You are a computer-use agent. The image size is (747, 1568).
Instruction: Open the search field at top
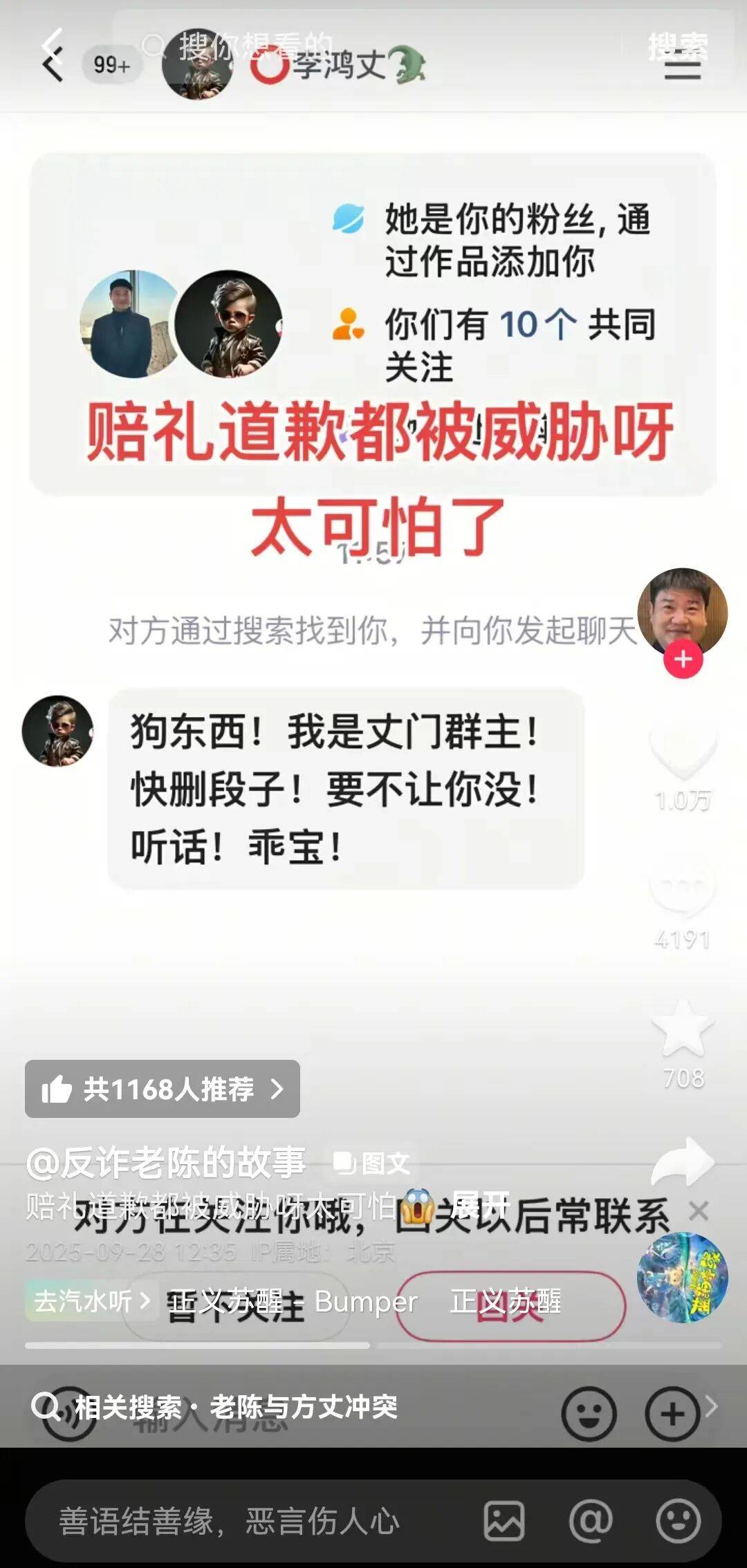373,46
